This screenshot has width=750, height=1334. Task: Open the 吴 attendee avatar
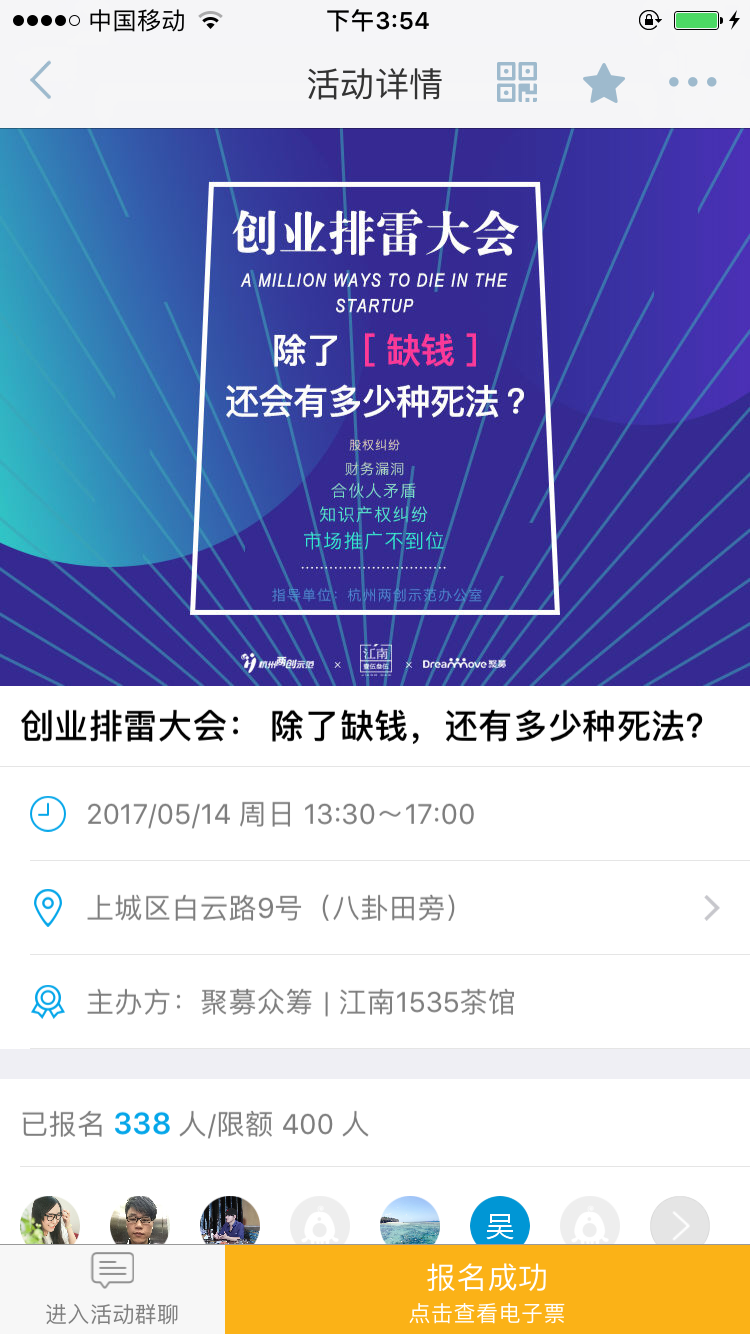point(500,1224)
